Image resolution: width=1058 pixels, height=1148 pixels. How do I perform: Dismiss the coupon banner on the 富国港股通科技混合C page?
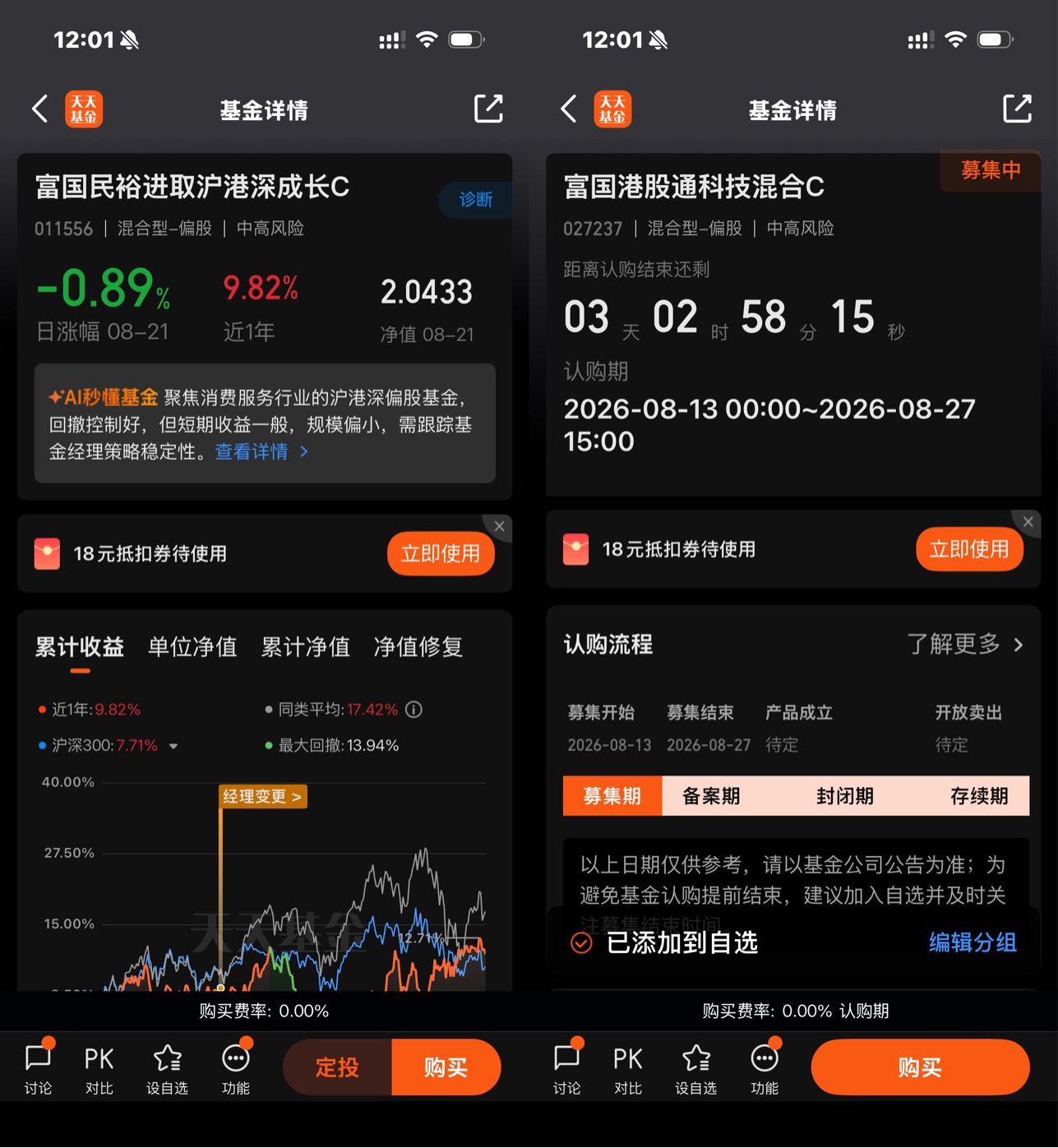tap(1028, 521)
